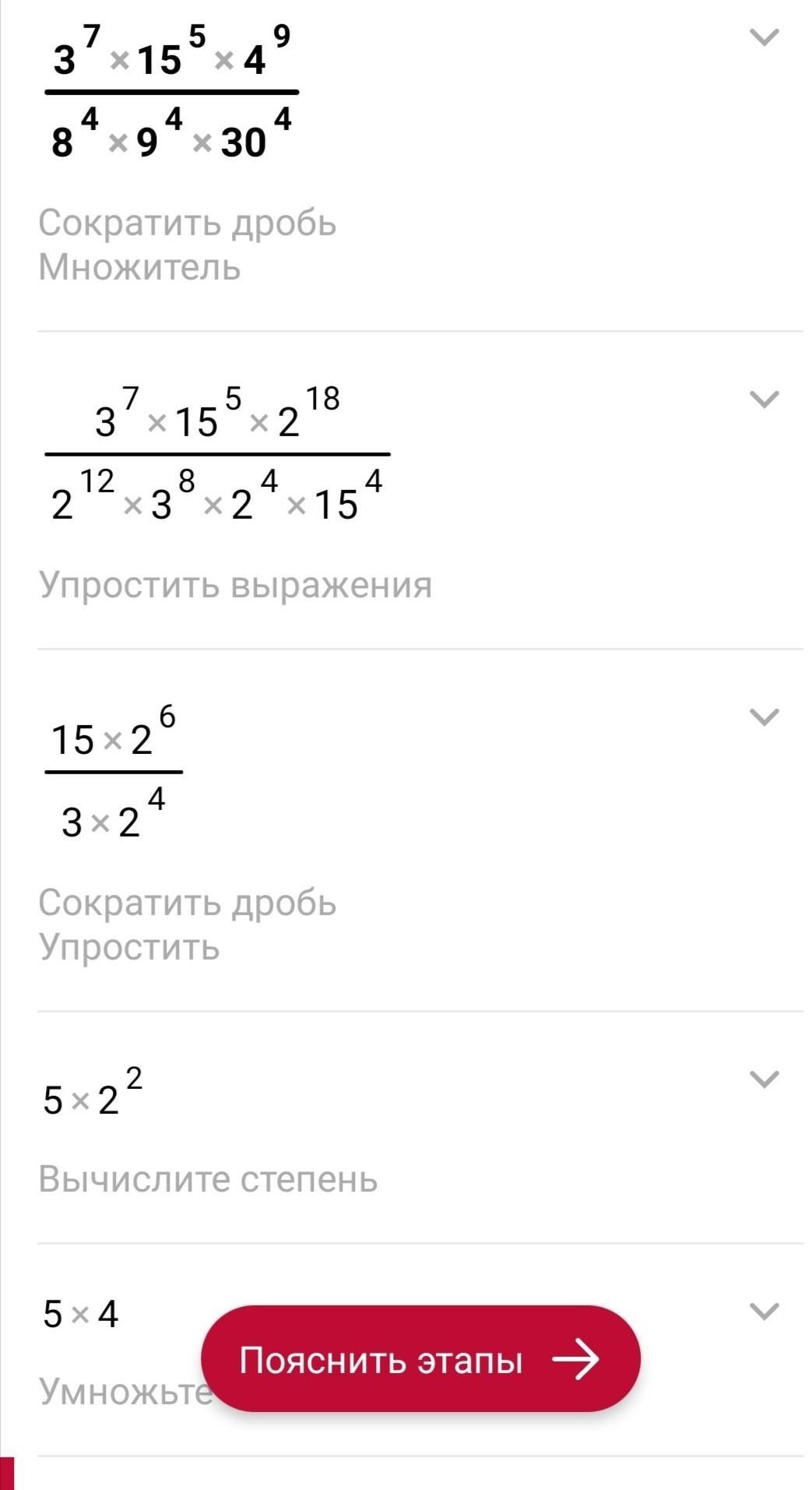
Task: Expand the Упростить выражения step
Action: (764, 400)
